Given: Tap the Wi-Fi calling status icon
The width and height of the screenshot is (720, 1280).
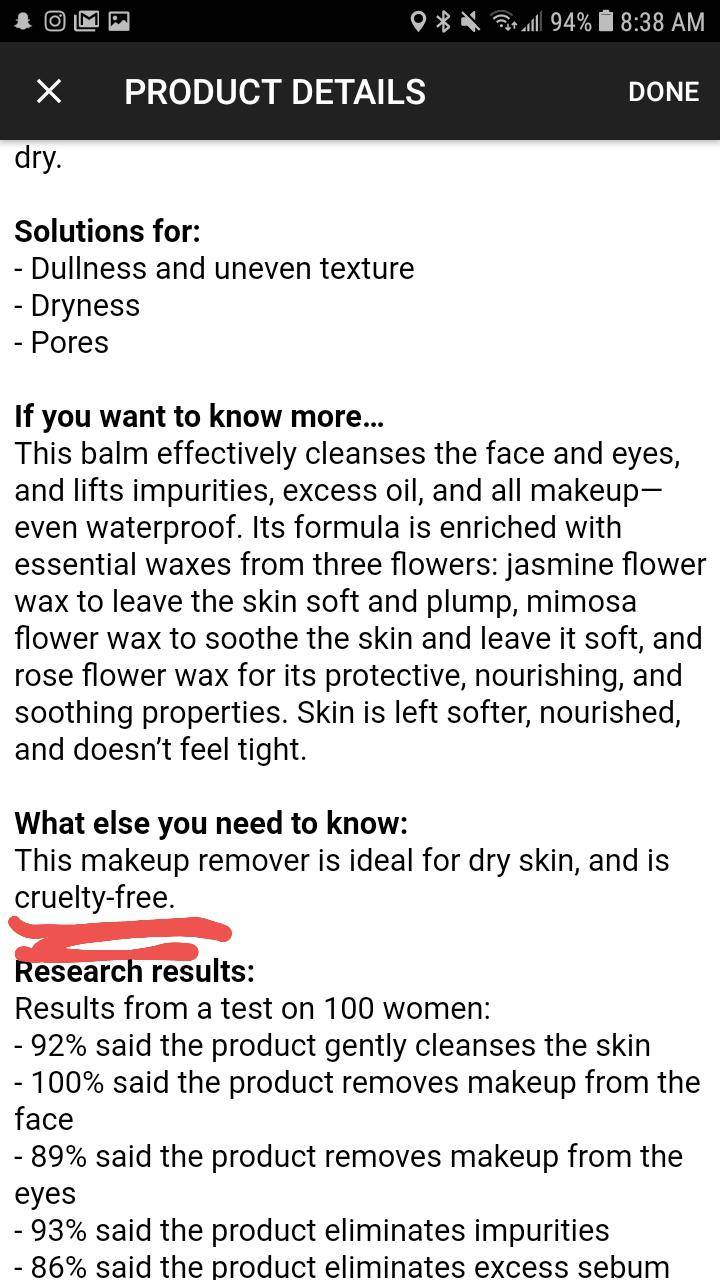Looking at the screenshot, I should click(x=502, y=20).
